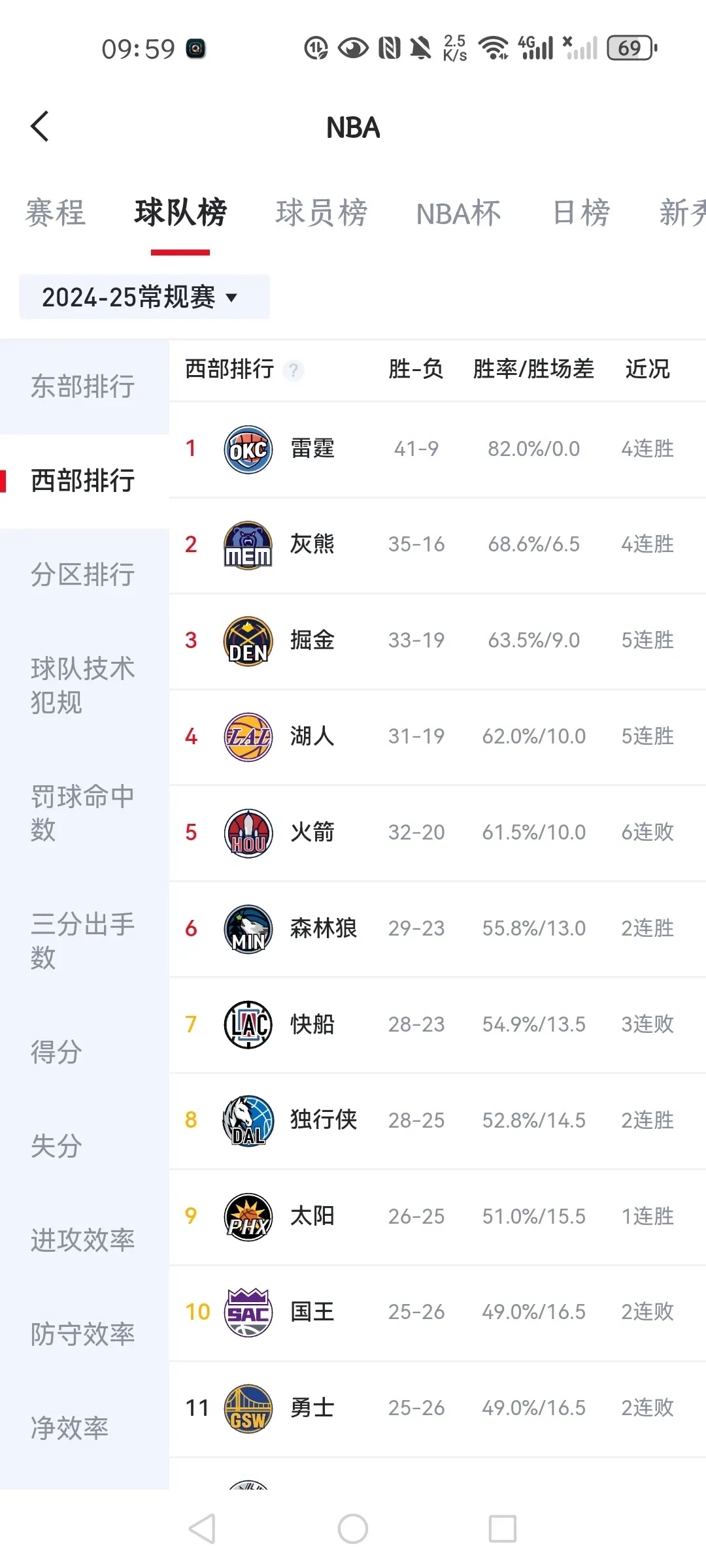Screen dimensions: 706x1568
Task: View 三分出手数 team statistics
Action: click(82, 941)
